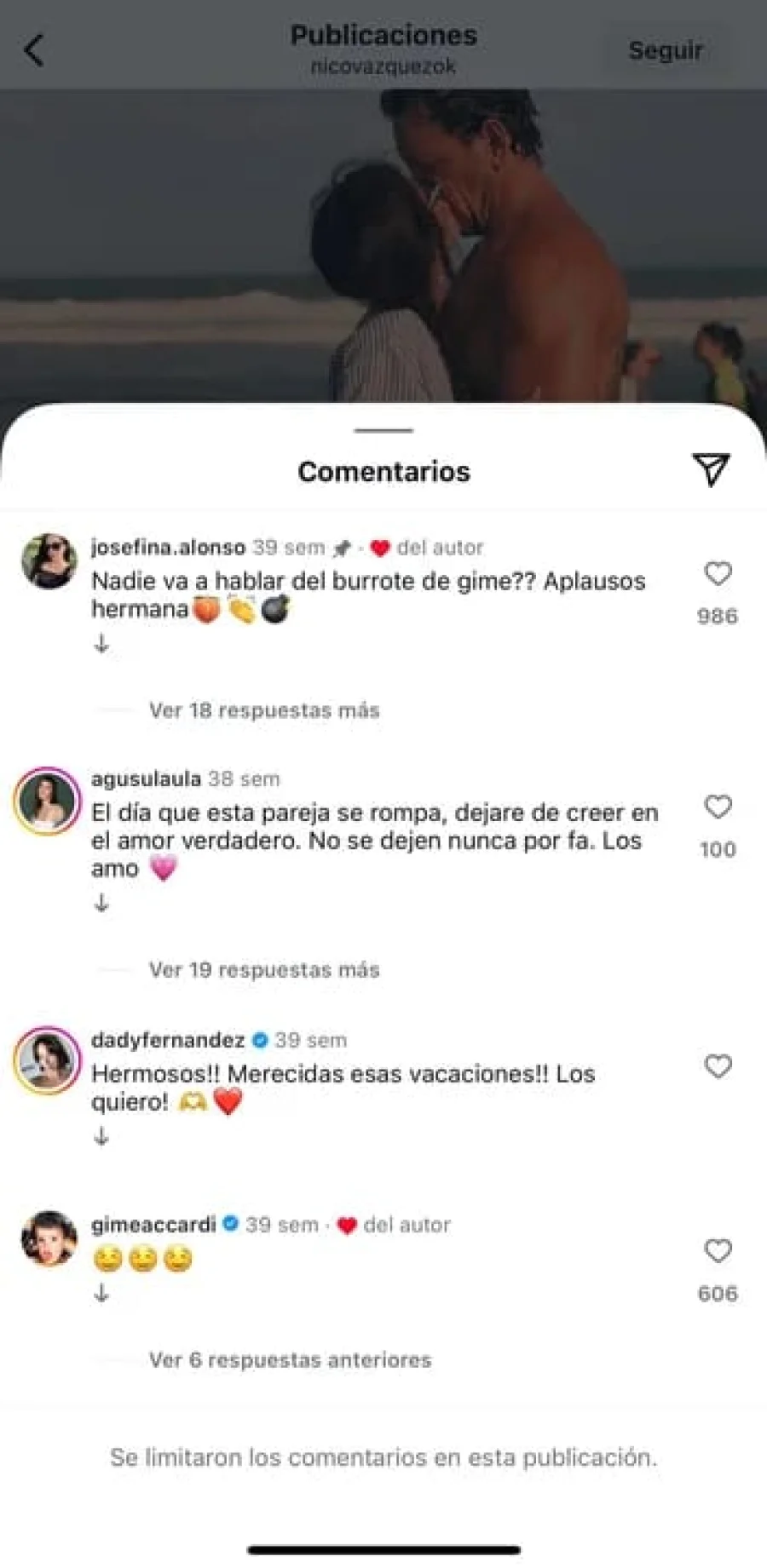Viewport: 767px width, 1568px height.
Task: Tap the down arrow under agusulaula's comment
Action: click(x=101, y=903)
